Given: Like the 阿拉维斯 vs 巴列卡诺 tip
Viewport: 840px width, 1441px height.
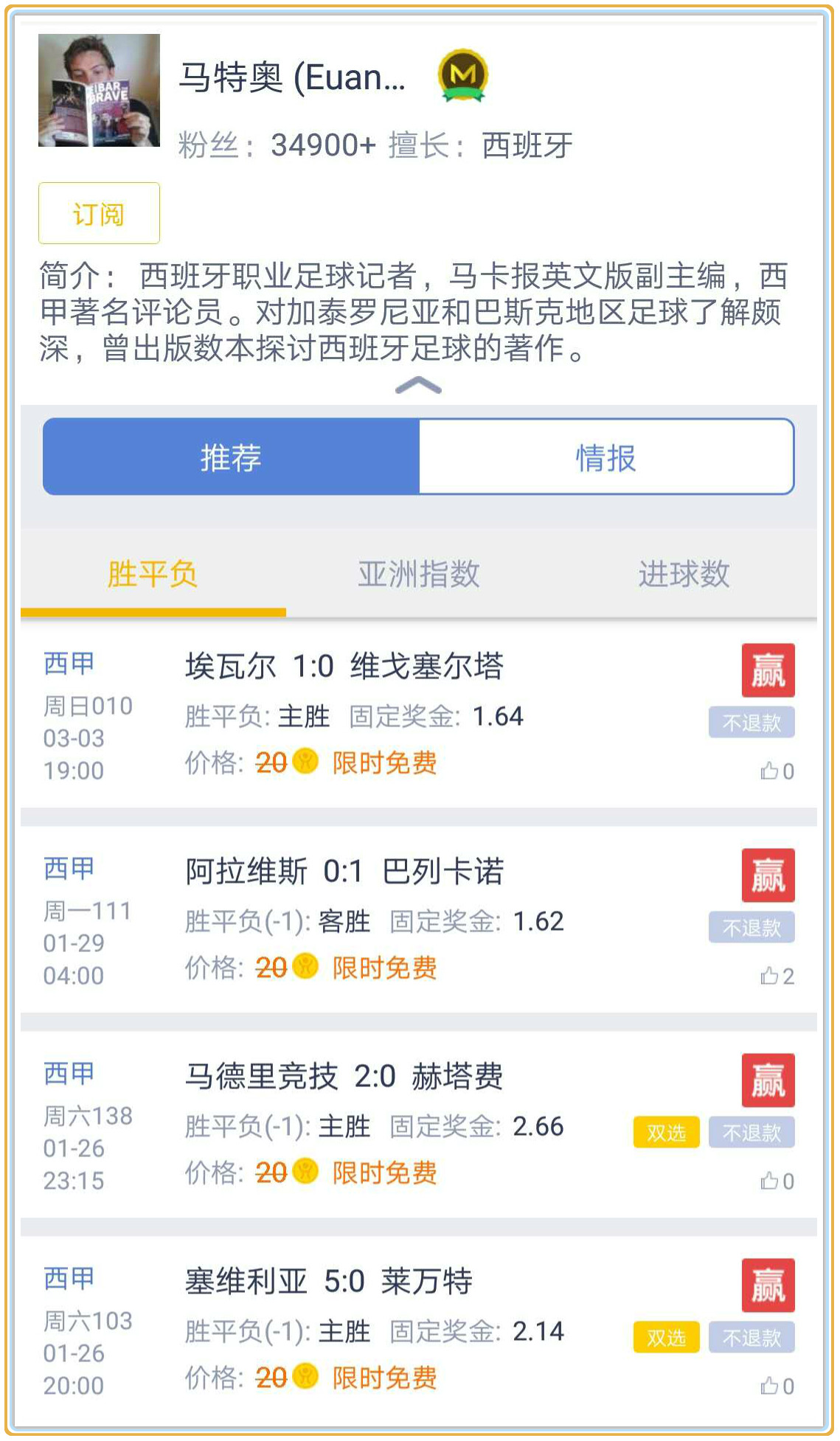Looking at the screenshot, I should click(777, 976).
